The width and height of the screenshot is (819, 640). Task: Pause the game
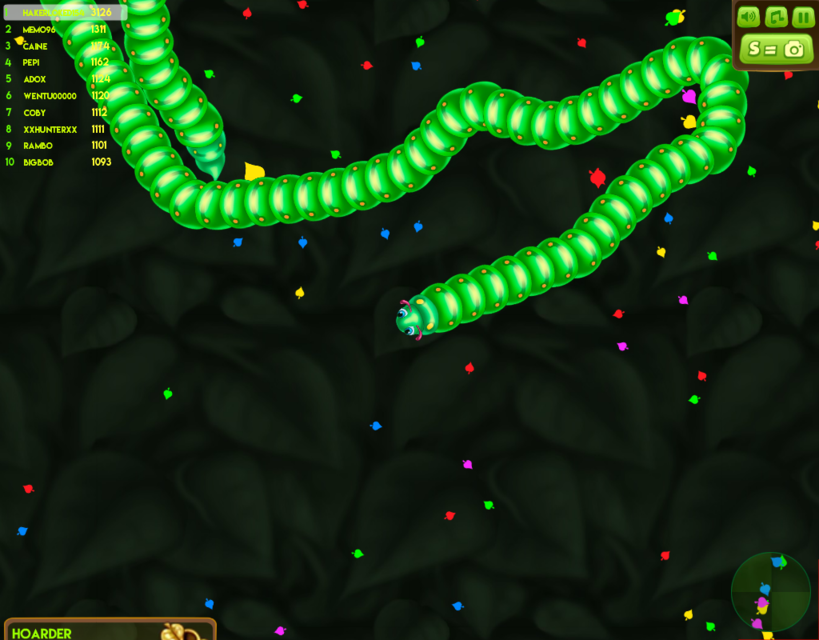click(x=803, y=17)
